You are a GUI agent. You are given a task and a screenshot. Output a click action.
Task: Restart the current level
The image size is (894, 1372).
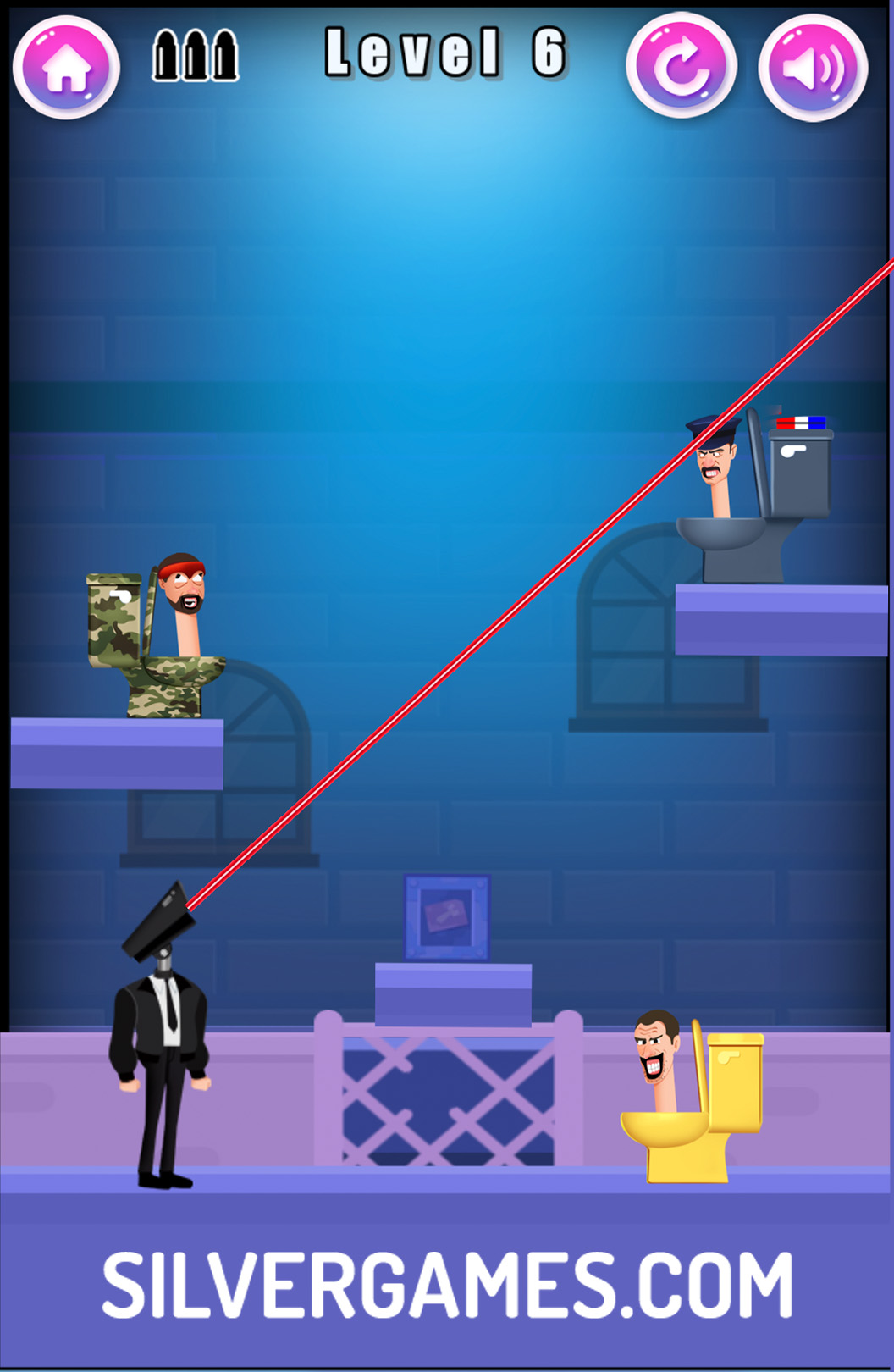click(x=682, y=67)
